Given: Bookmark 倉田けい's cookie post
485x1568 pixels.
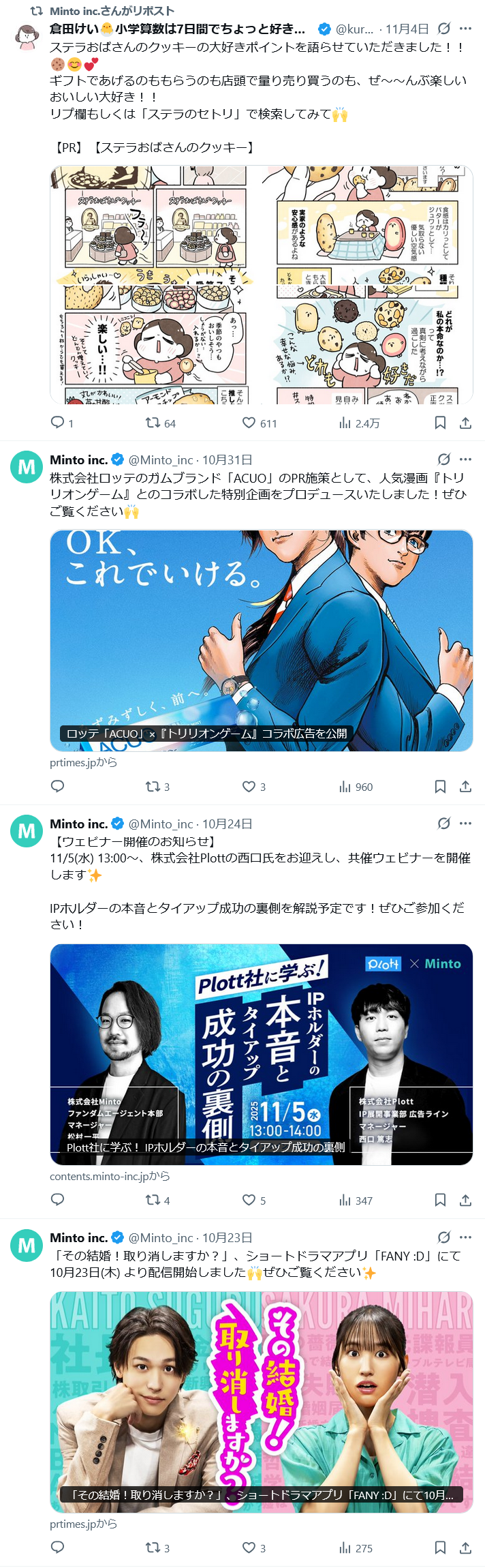Looking at the screenshot, I should click(440, 423).
